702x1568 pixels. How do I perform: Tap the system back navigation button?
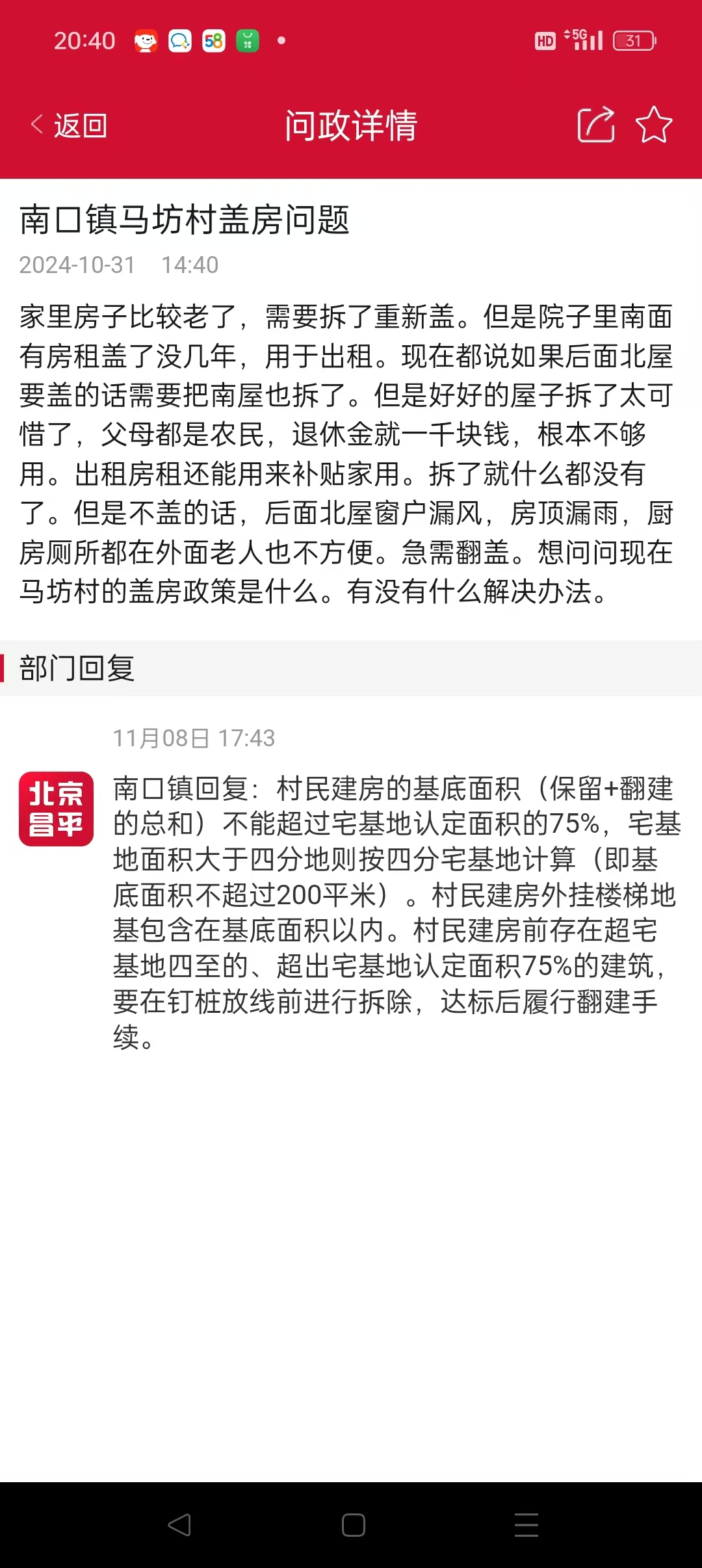(x=179, y=1524)
